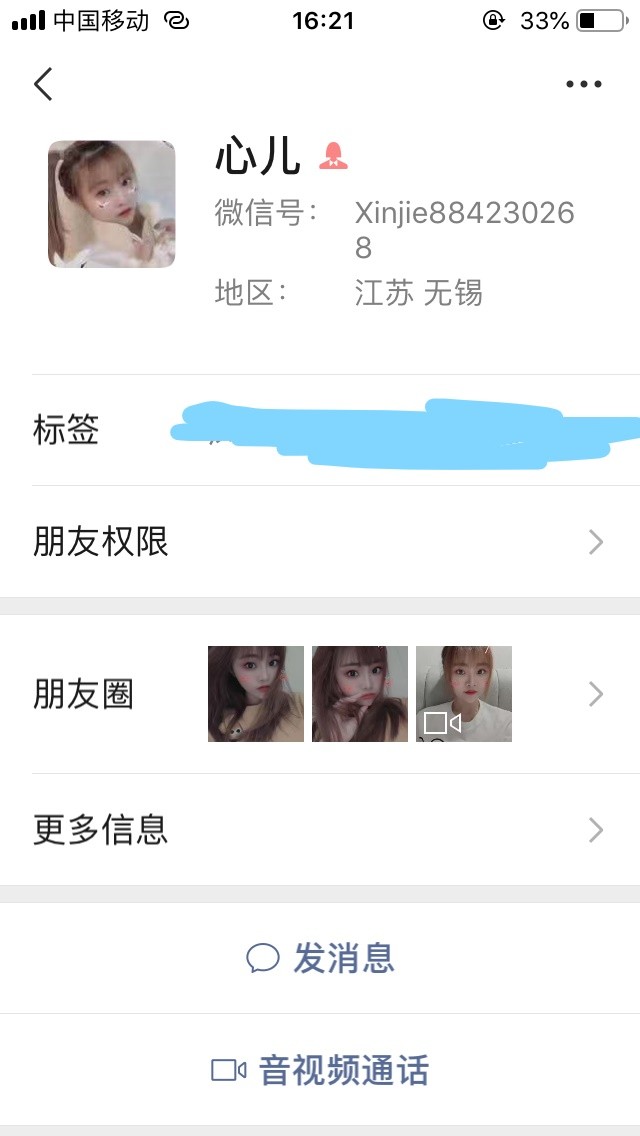
Task: Open the 朋友圈 Moments row
Action: coord(320,694)
